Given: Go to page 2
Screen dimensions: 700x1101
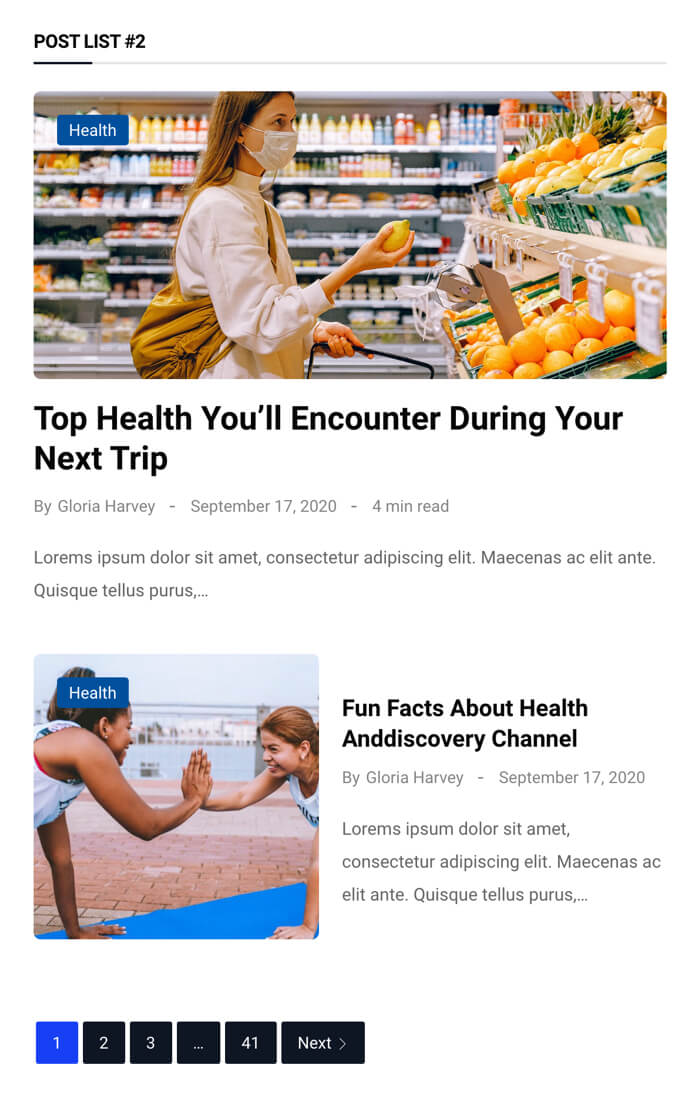Looking at the screenshot, I should pyautogui.click(x=104, y=1043).
